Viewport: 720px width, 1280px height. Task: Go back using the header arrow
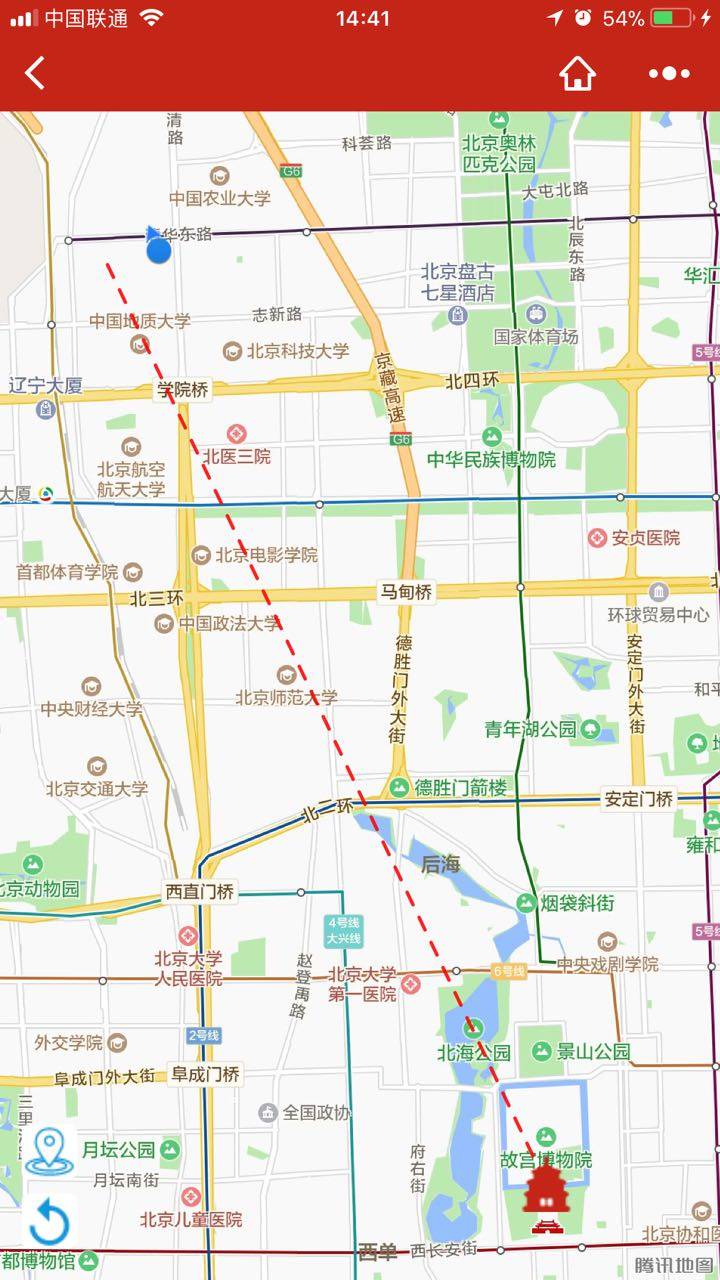tap(35, 73)
